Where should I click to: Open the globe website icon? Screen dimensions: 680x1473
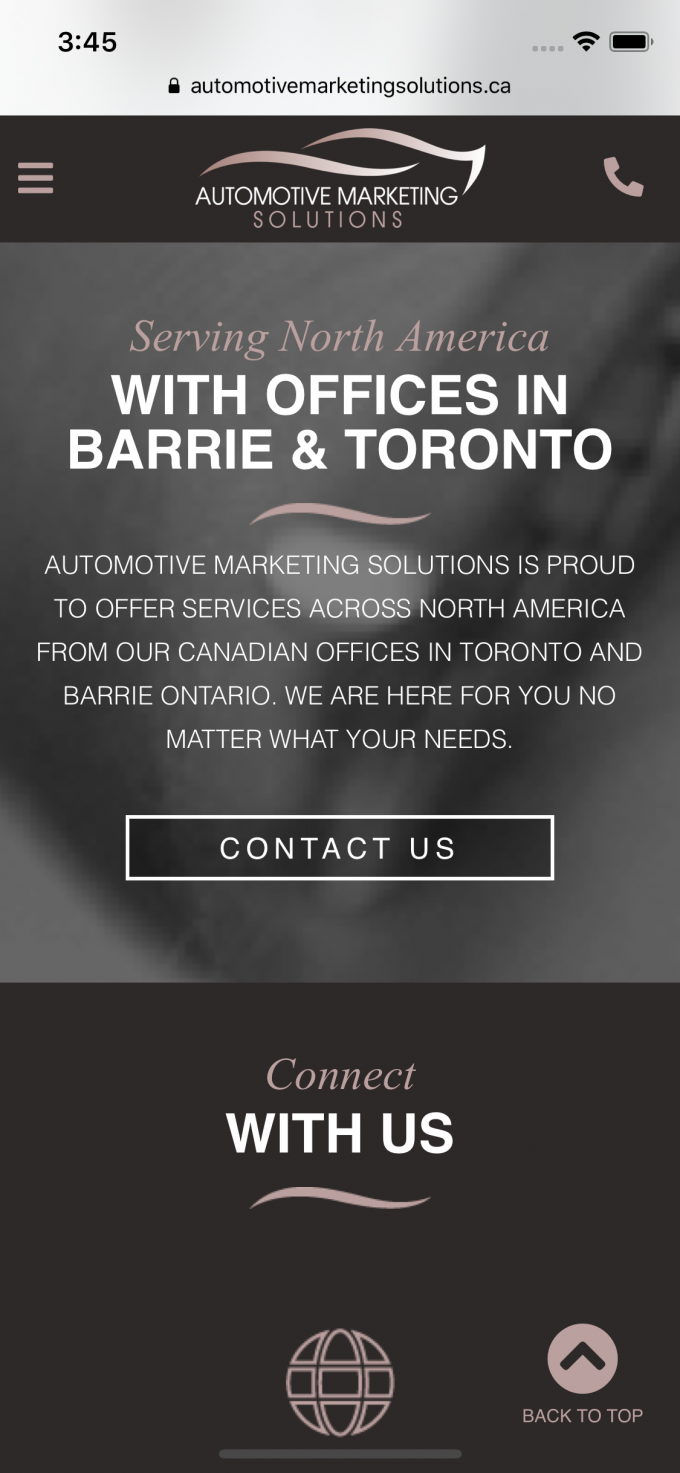click(x=340, y=1381)
